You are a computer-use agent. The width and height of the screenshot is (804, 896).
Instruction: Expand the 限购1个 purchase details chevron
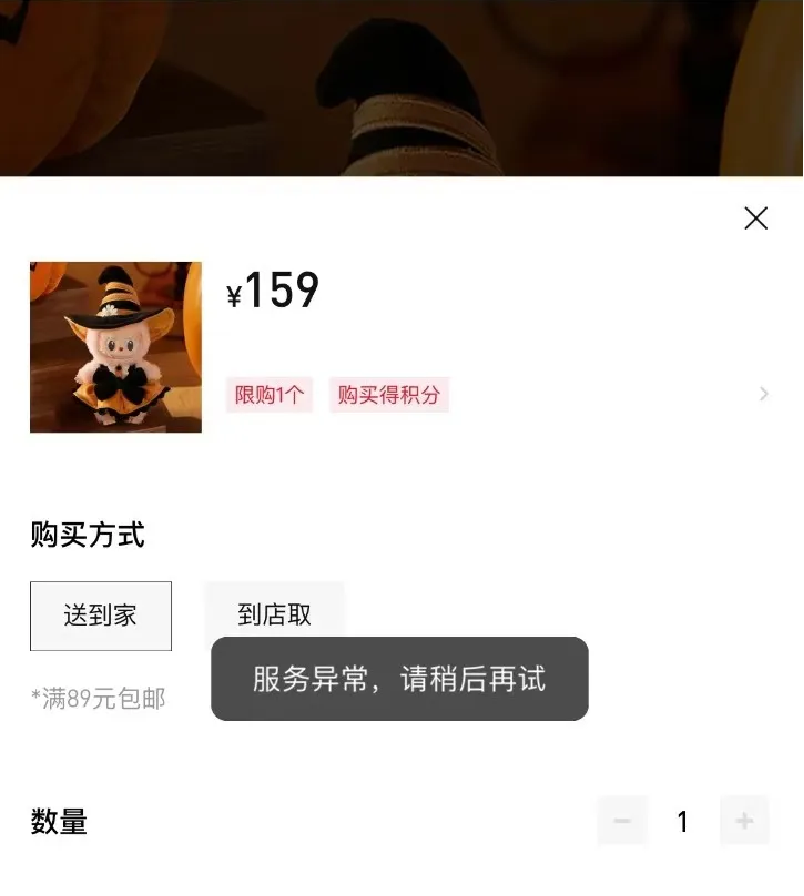tap(764, 394)
